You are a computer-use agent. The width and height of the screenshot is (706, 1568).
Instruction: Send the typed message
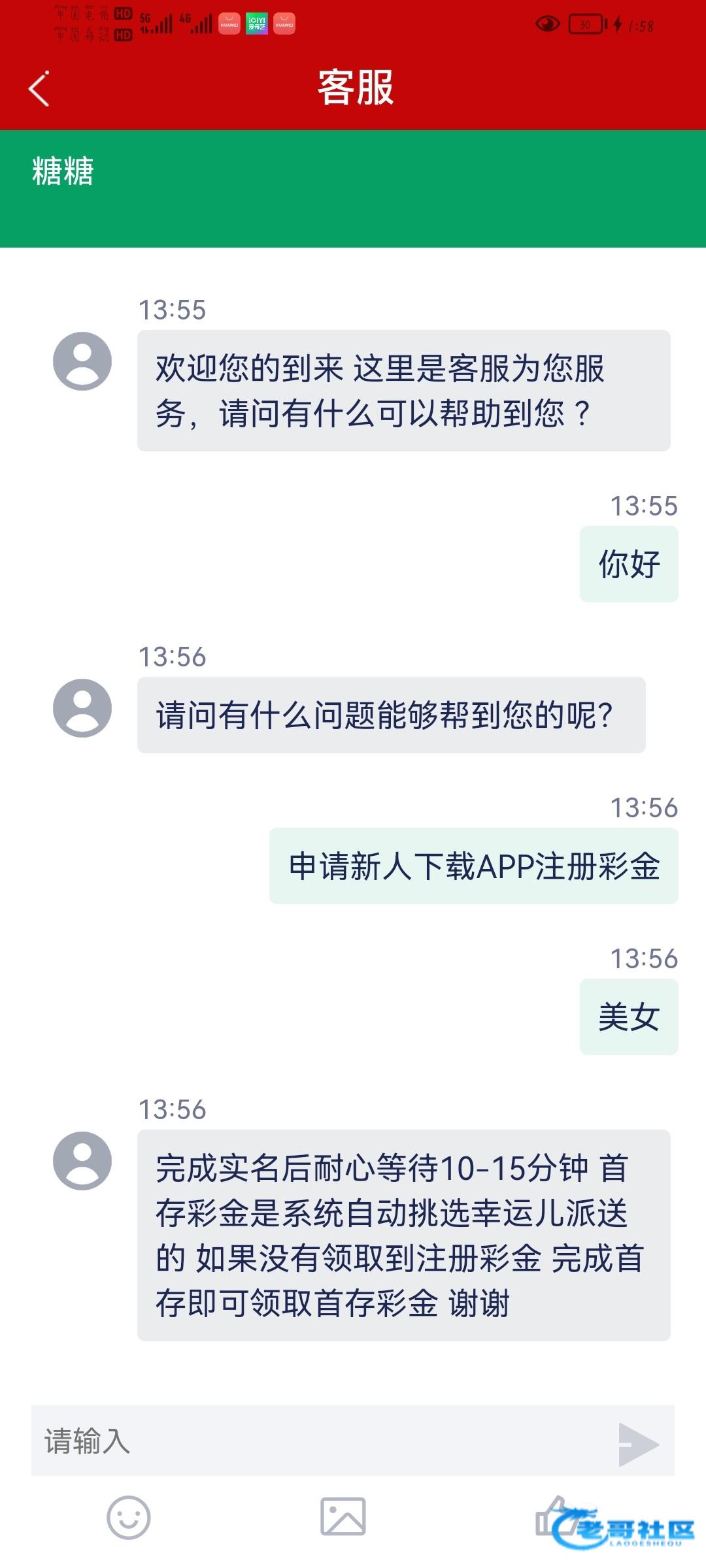[x=638, y=1443]
